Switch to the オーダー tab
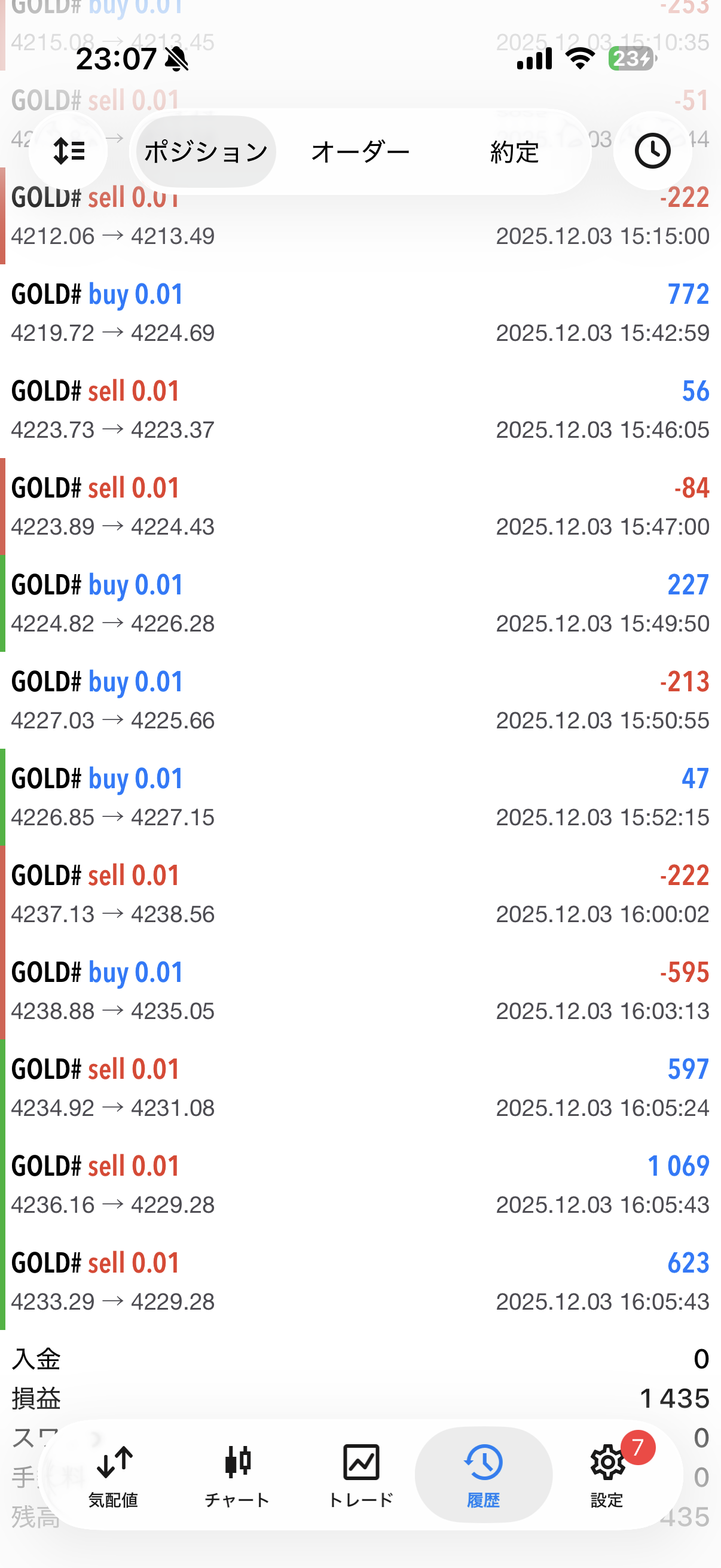 [x=360, y=151]
